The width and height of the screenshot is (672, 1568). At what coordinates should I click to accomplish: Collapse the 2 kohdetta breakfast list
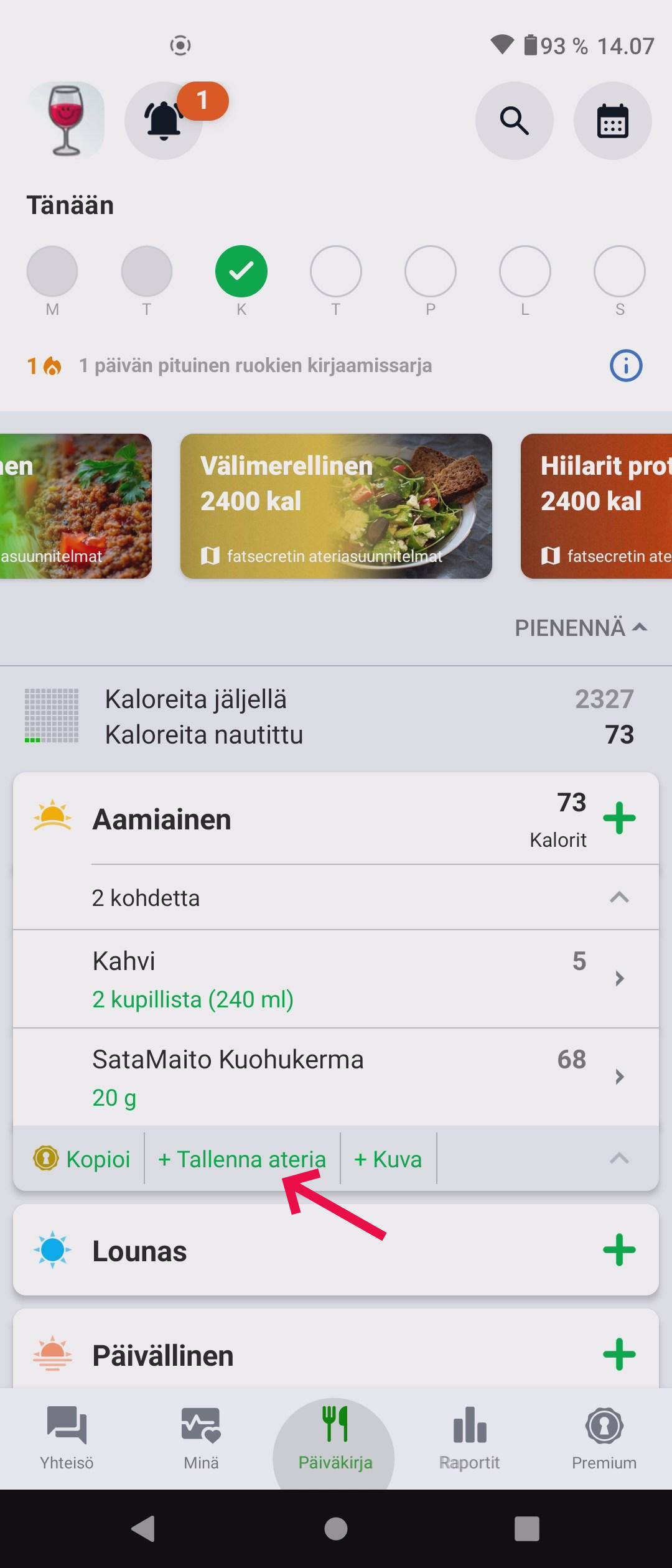[x=619, y=898]
